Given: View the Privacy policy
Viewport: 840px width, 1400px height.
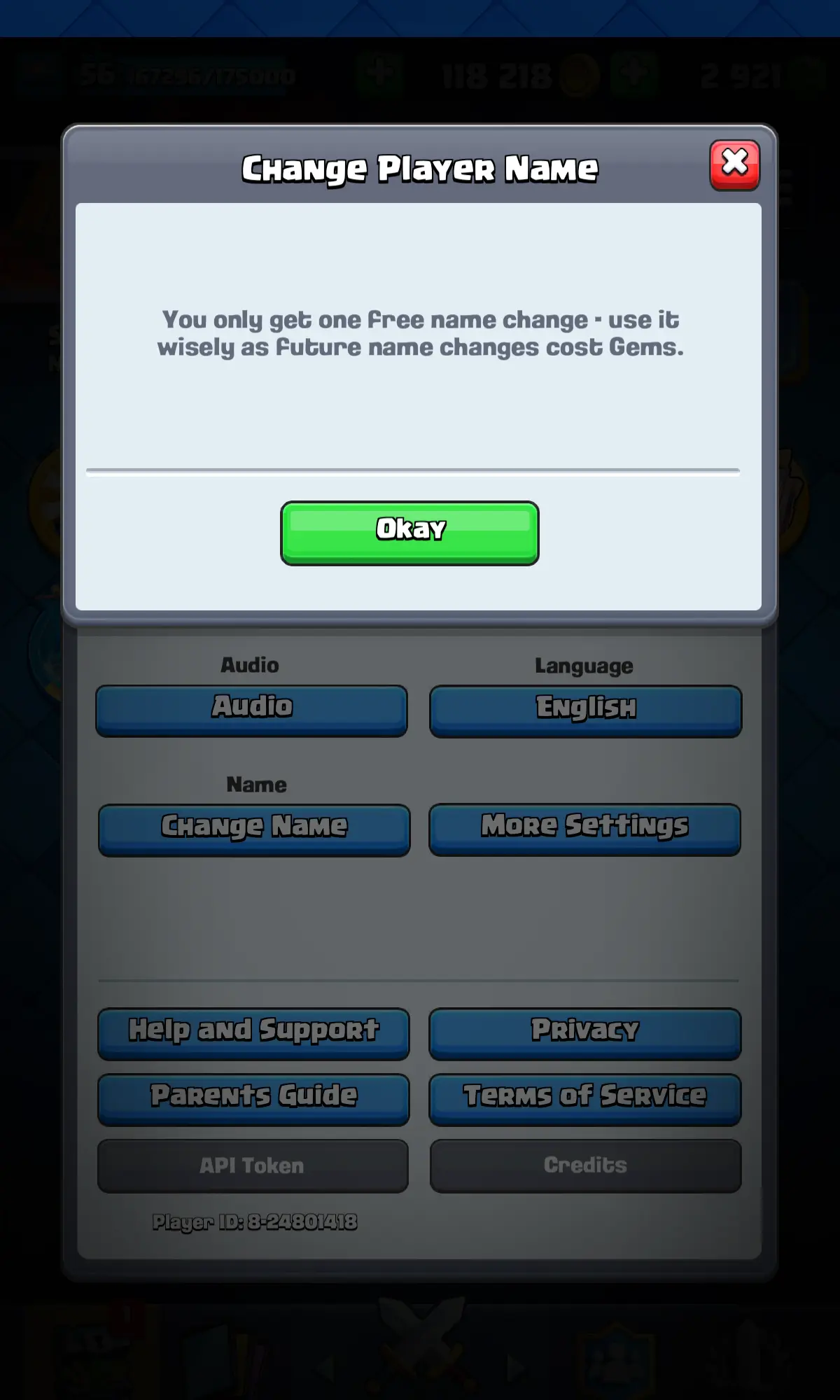Looking at the screenshot, I should [x=585, y=1033].
